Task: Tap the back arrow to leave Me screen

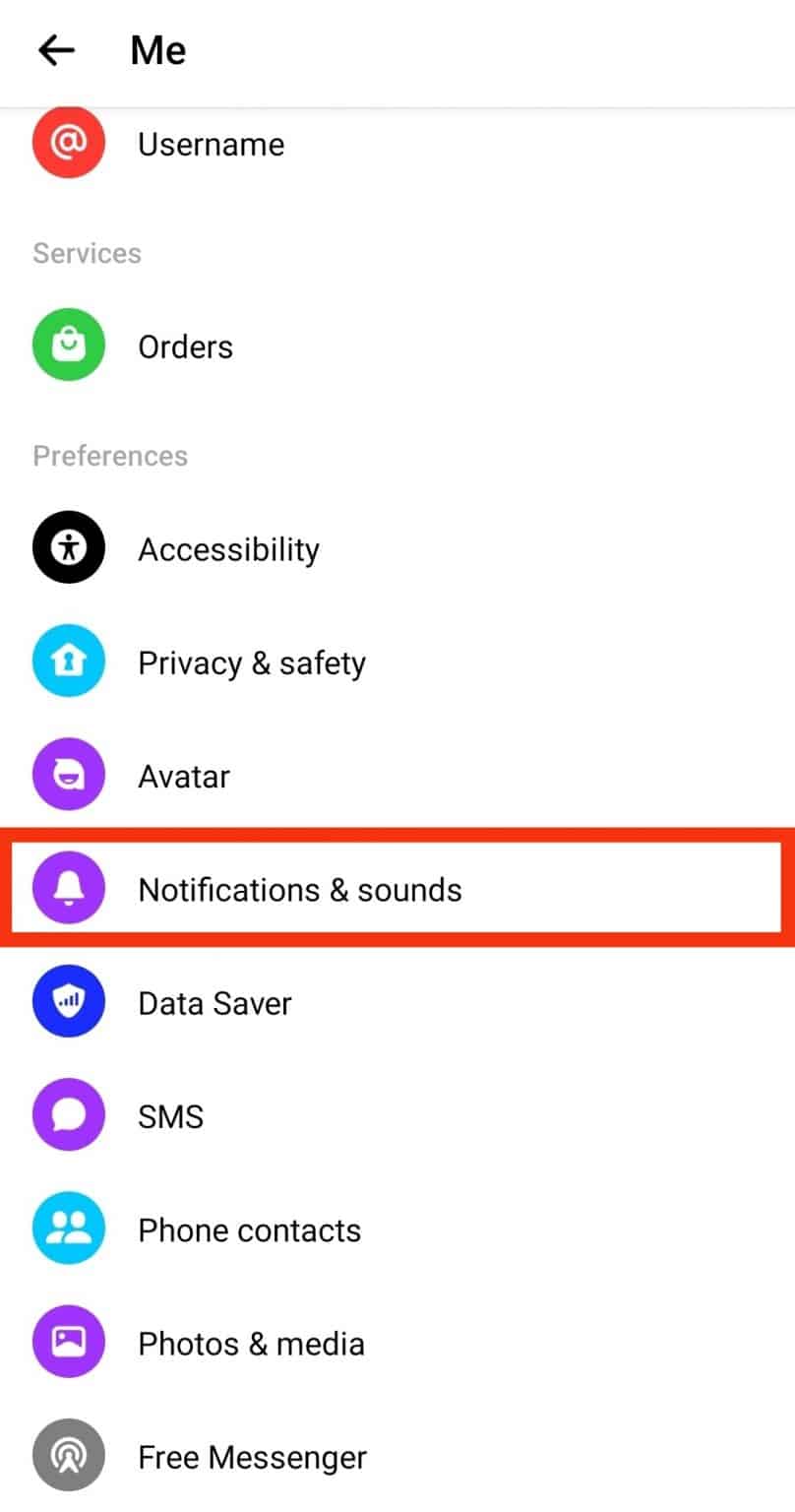Action: pos(54,50)
